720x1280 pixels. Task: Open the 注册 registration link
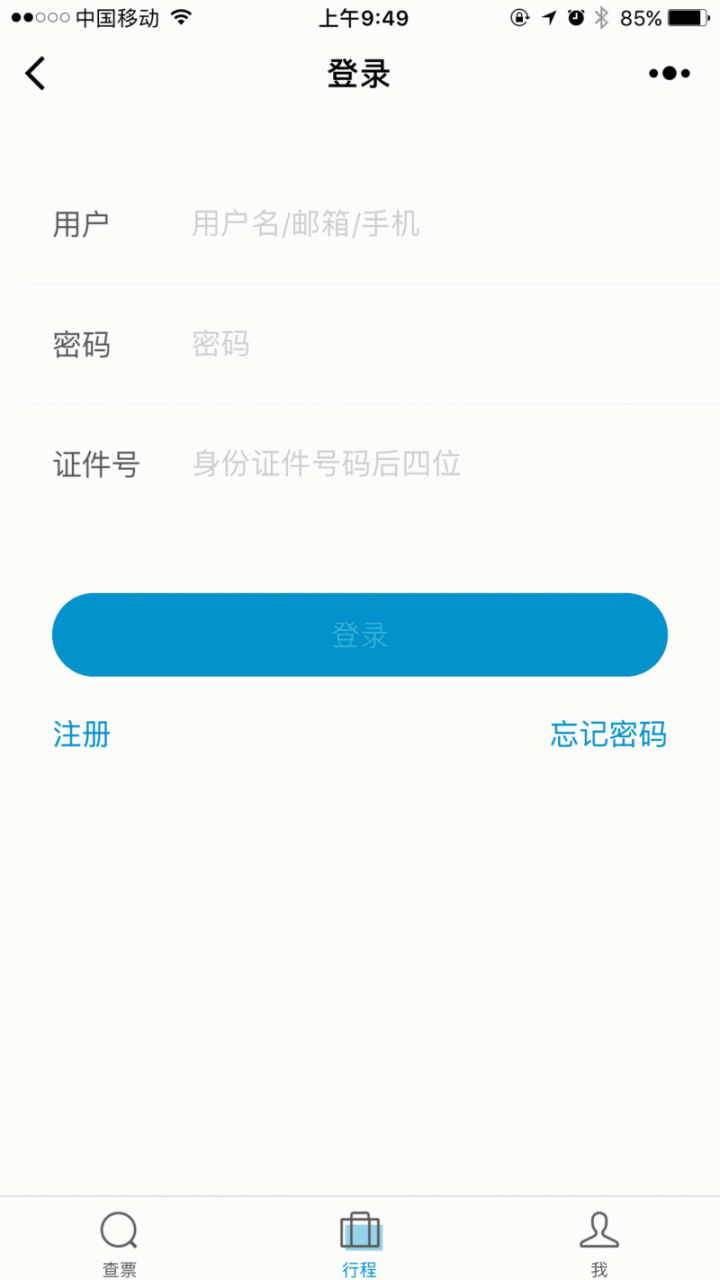pos(80,735)
